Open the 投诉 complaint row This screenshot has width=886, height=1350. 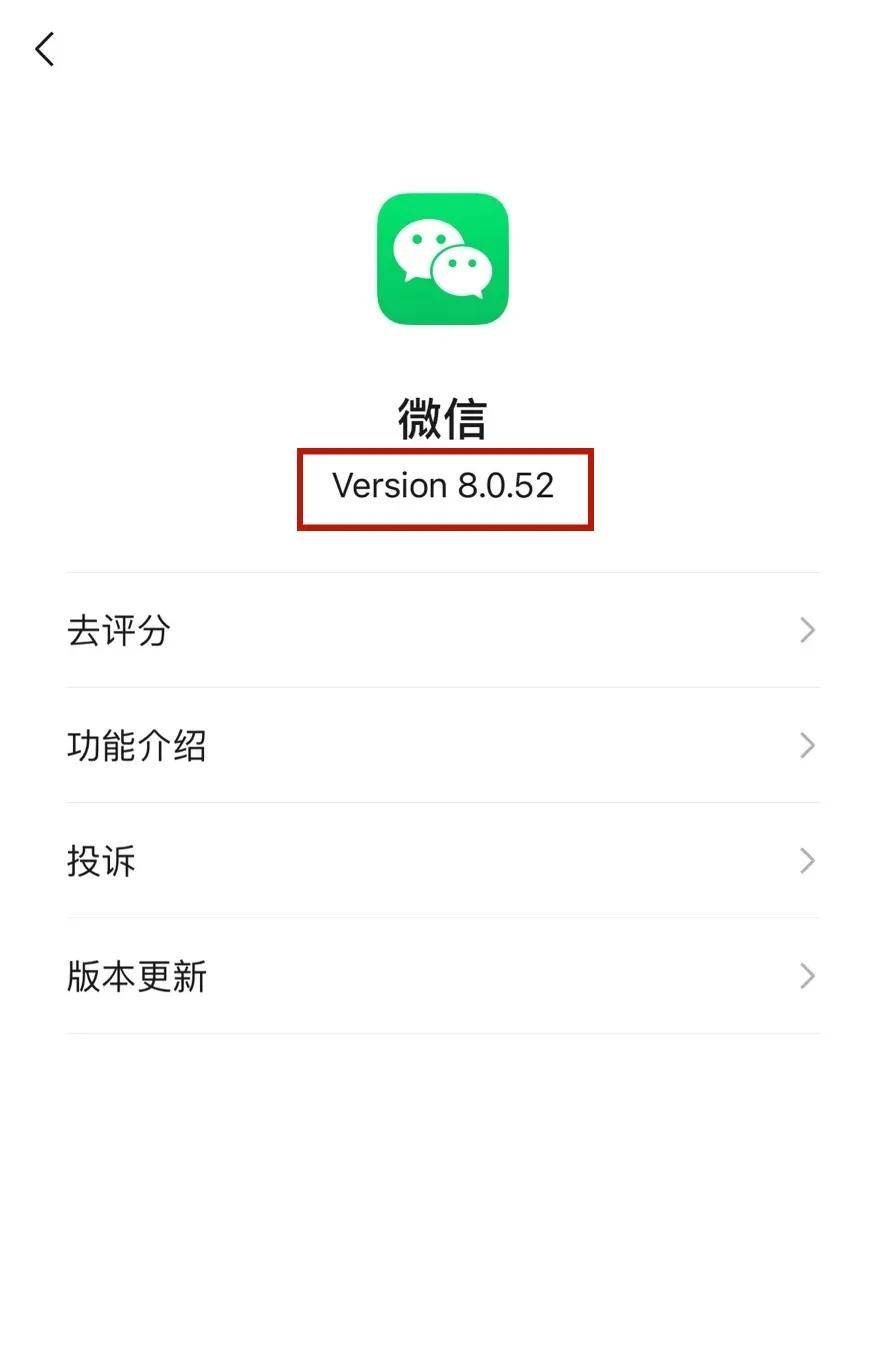coord(442,860)
